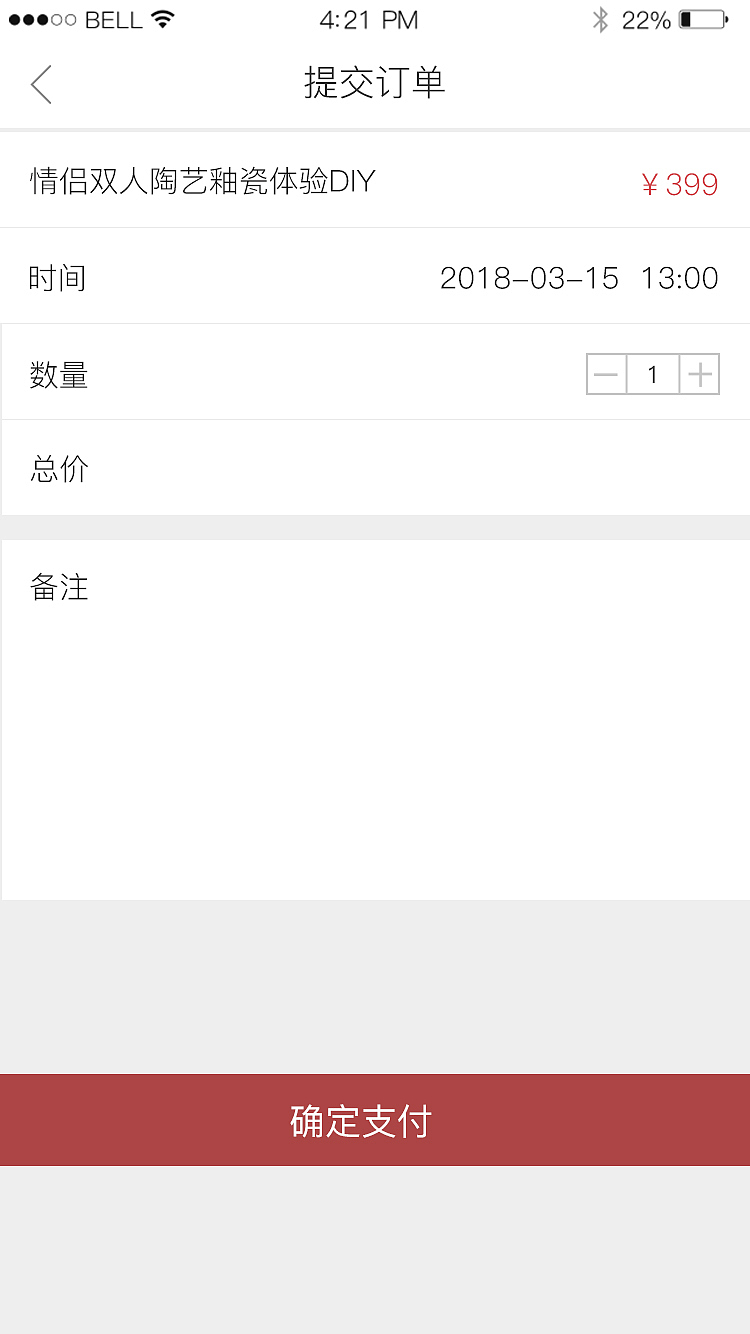Expand the 总价 row to view total price
This screenshot has width=750, height=1334.
pos(375,468)
